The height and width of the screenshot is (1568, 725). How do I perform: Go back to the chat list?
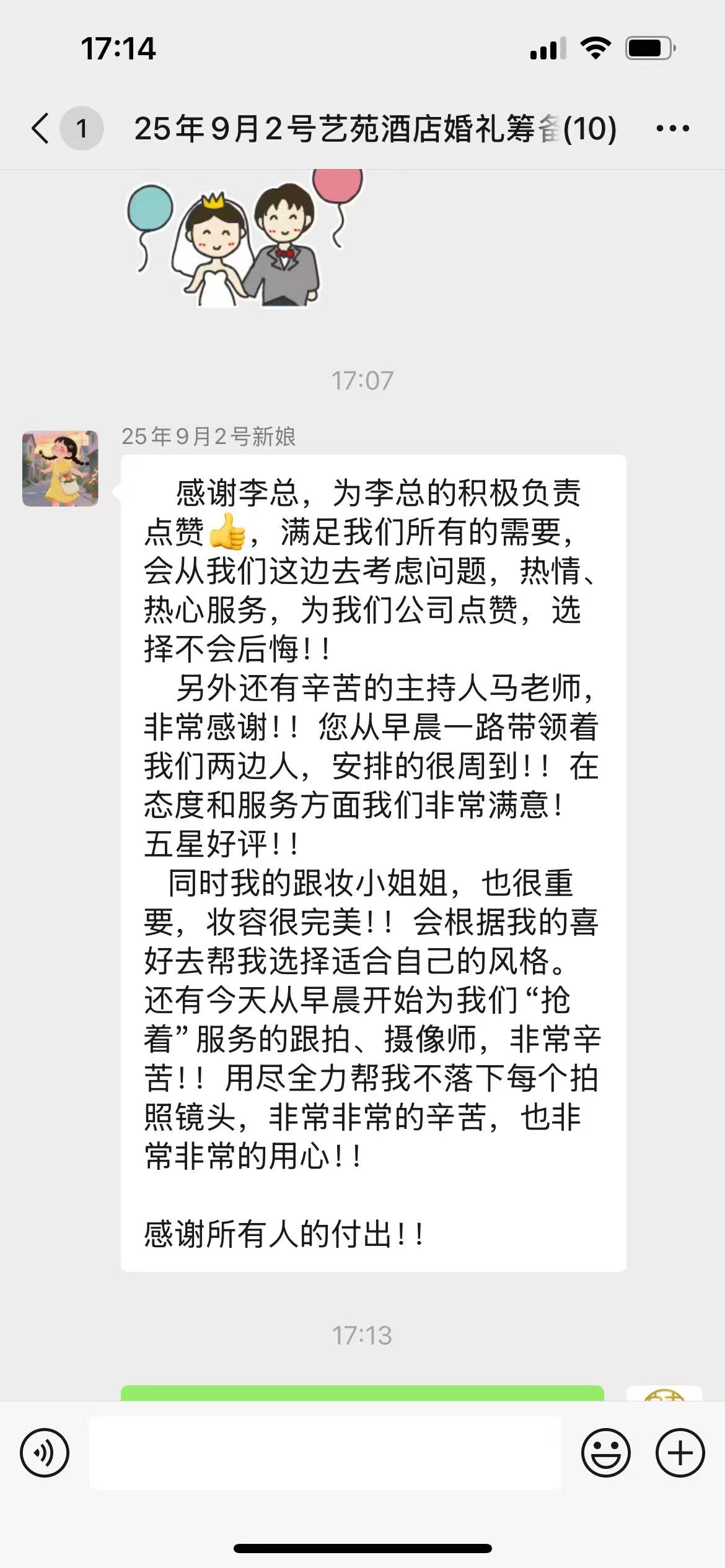coord(41,129)
